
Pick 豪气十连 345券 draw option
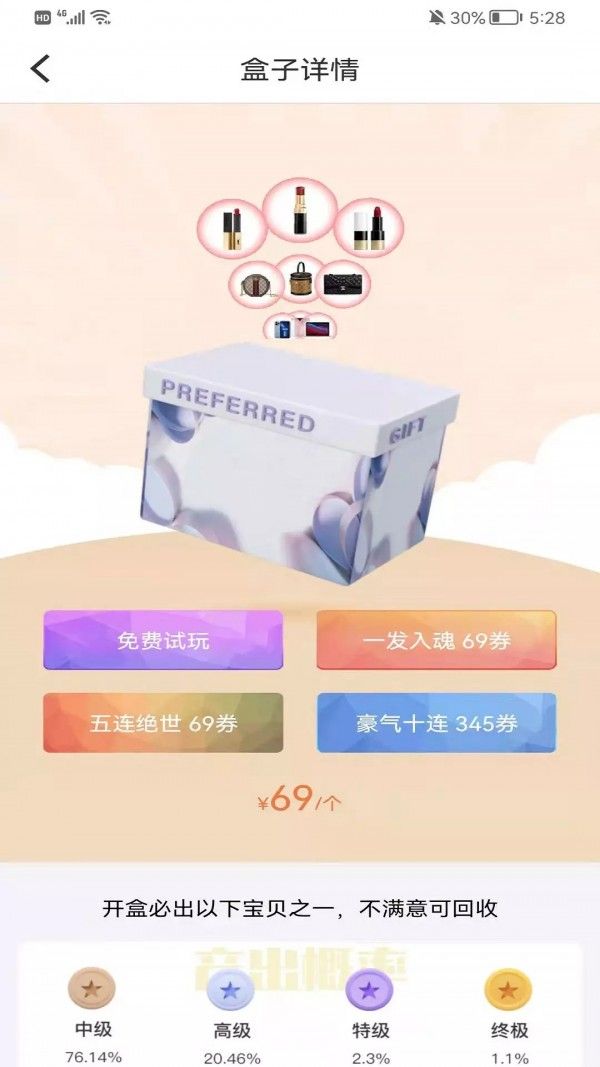click(x=436, y=723)
